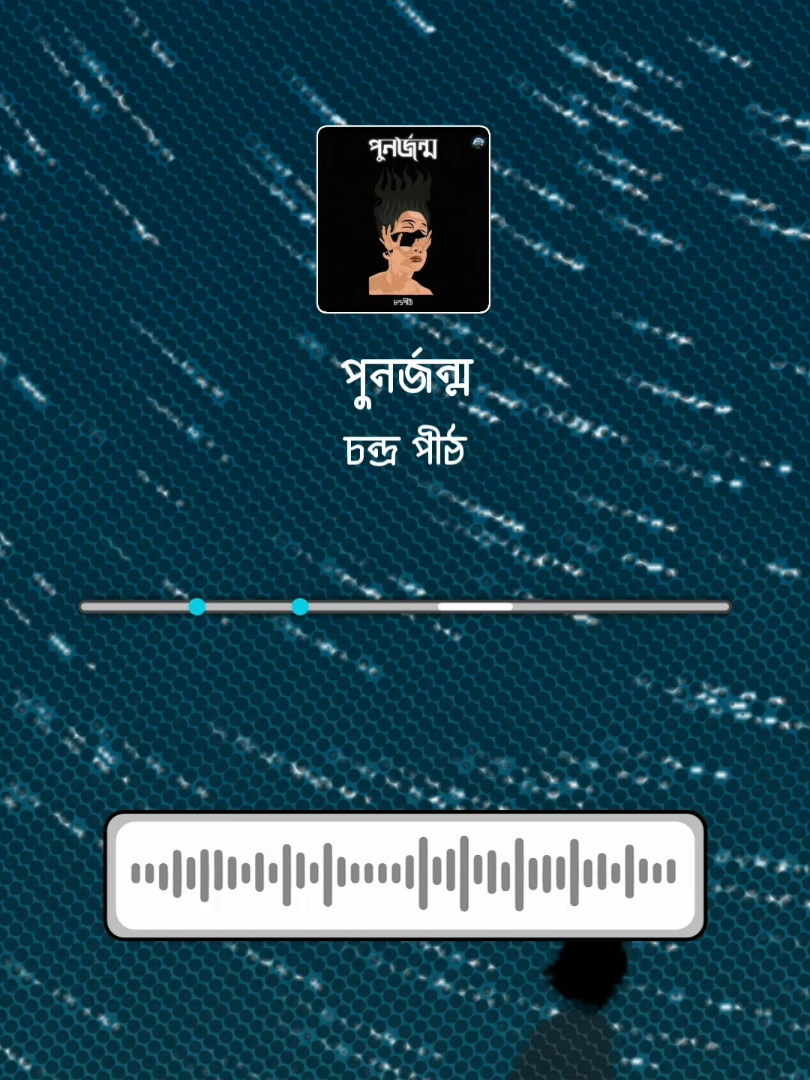The width and height of the screenshot is (810, 1080).
Task: Click the leftmost bar of the audio waveform
Action: (135, 875)
